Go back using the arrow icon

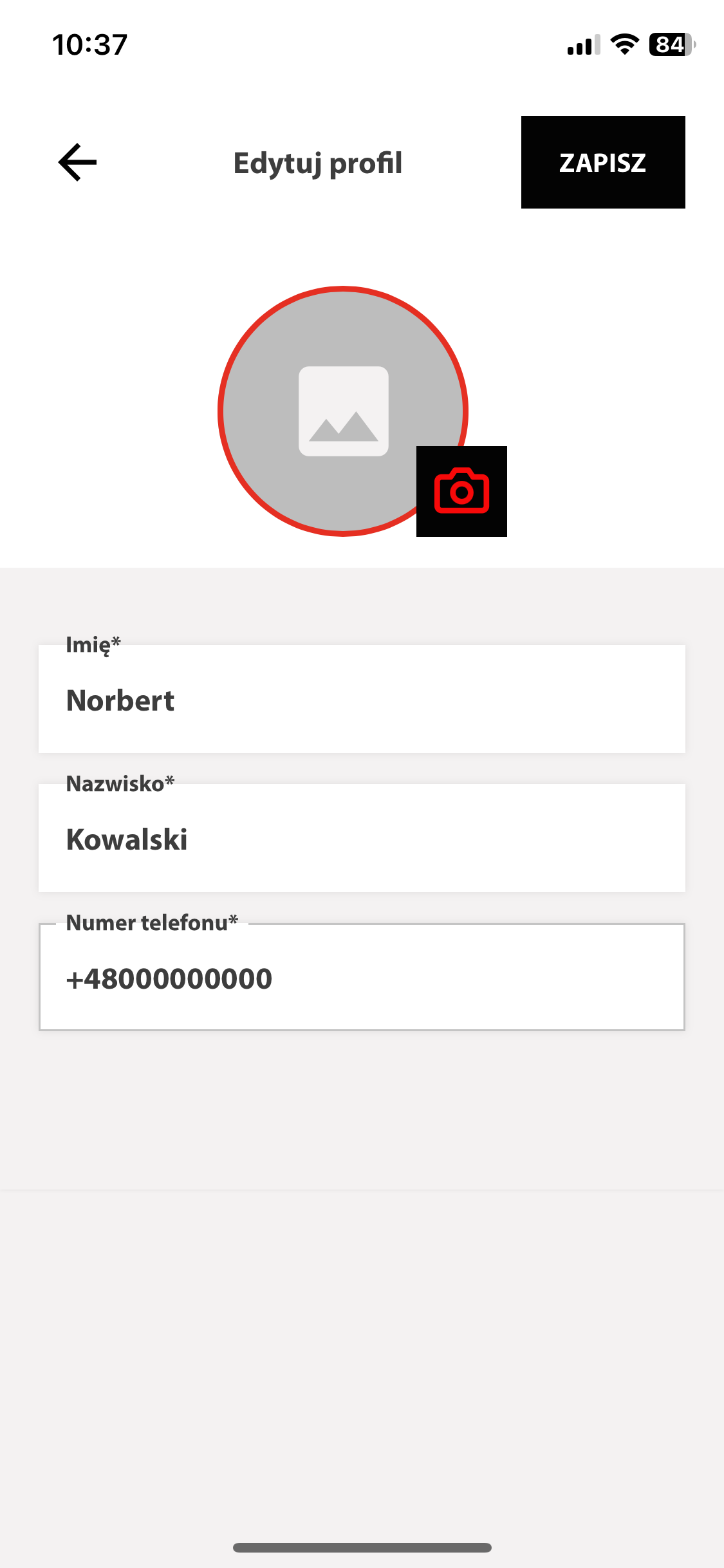pyautogui.click(x=77, y=162)
